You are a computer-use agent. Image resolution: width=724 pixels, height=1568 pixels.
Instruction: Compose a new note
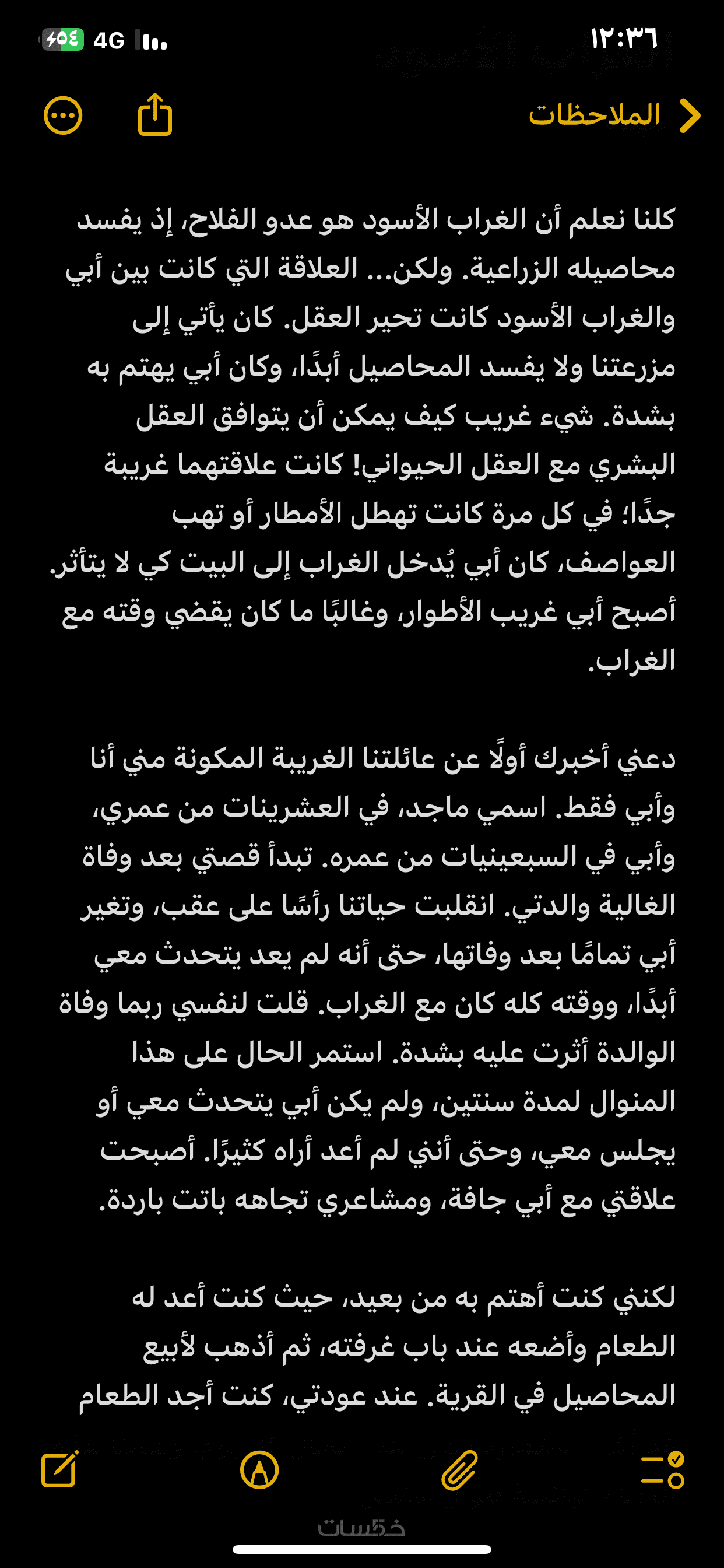[x=59, y=1471]
